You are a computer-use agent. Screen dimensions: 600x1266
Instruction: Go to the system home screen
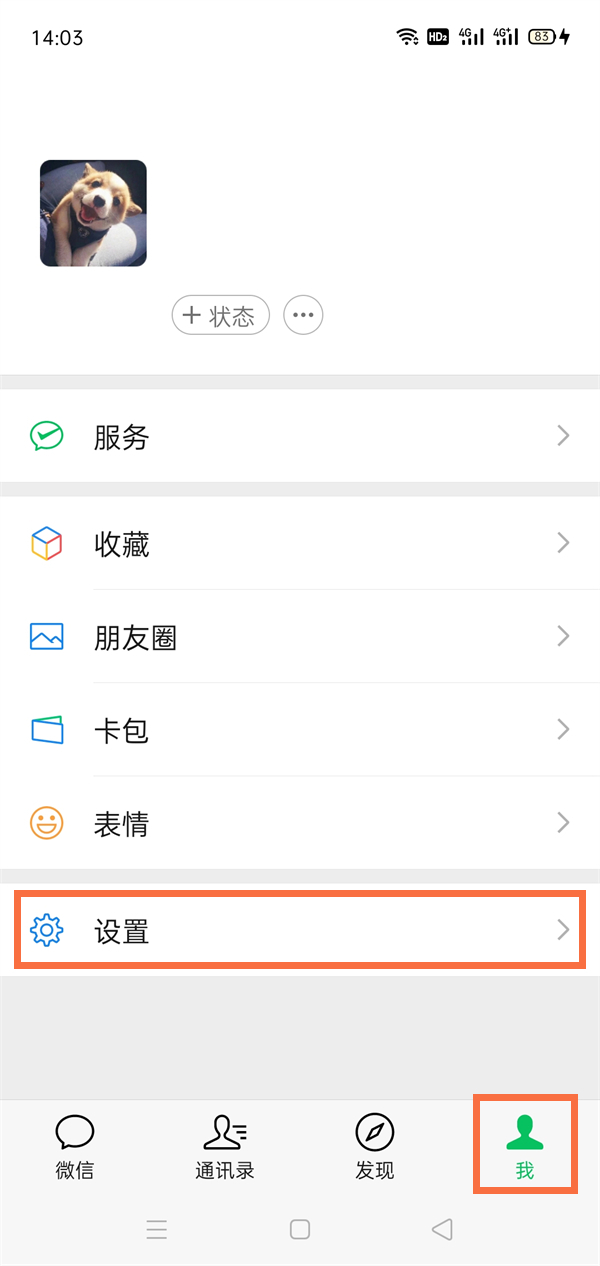click(x=300, y=1229)
